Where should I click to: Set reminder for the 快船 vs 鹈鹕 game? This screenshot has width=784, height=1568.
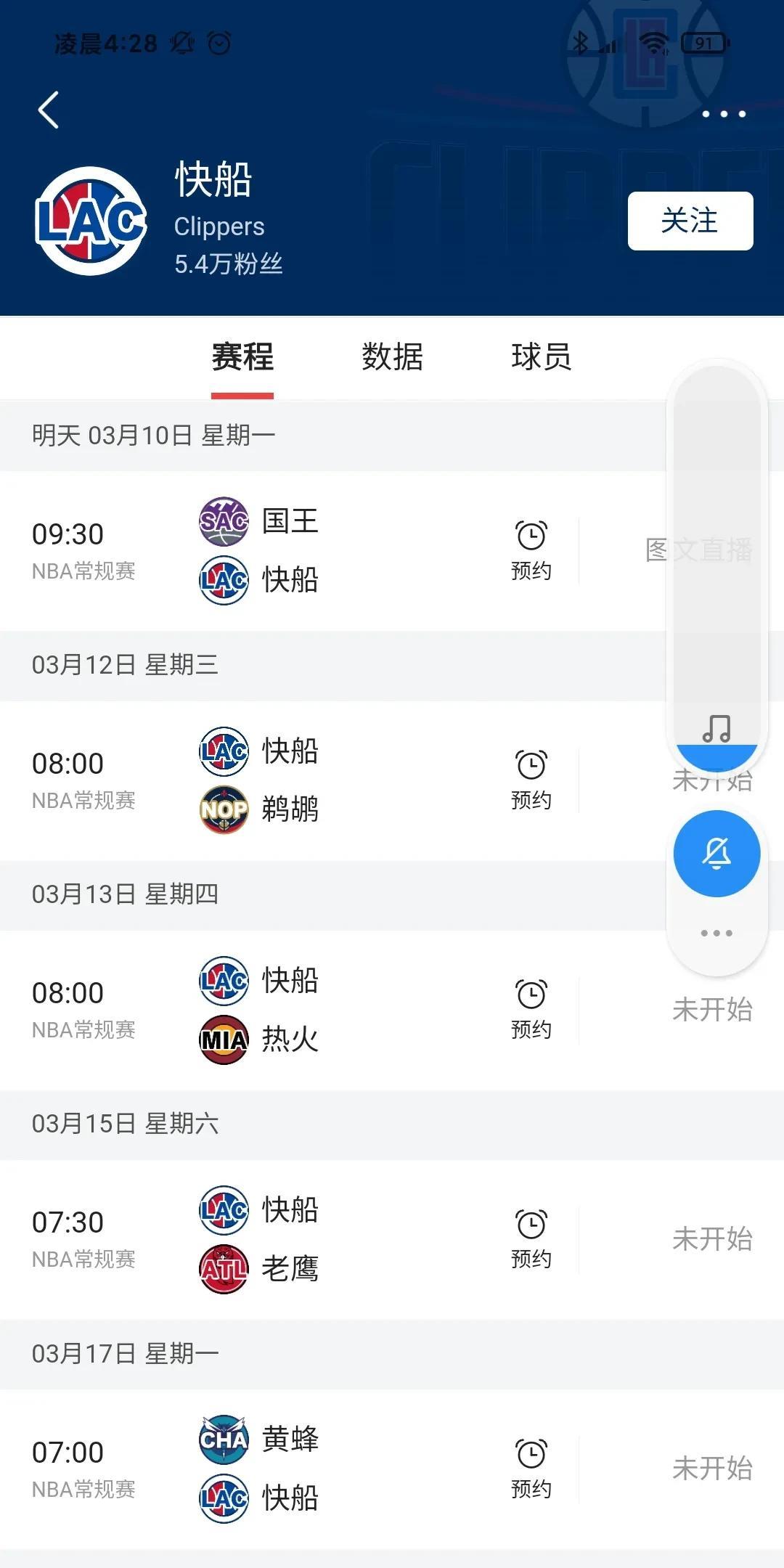click(531, 780)
